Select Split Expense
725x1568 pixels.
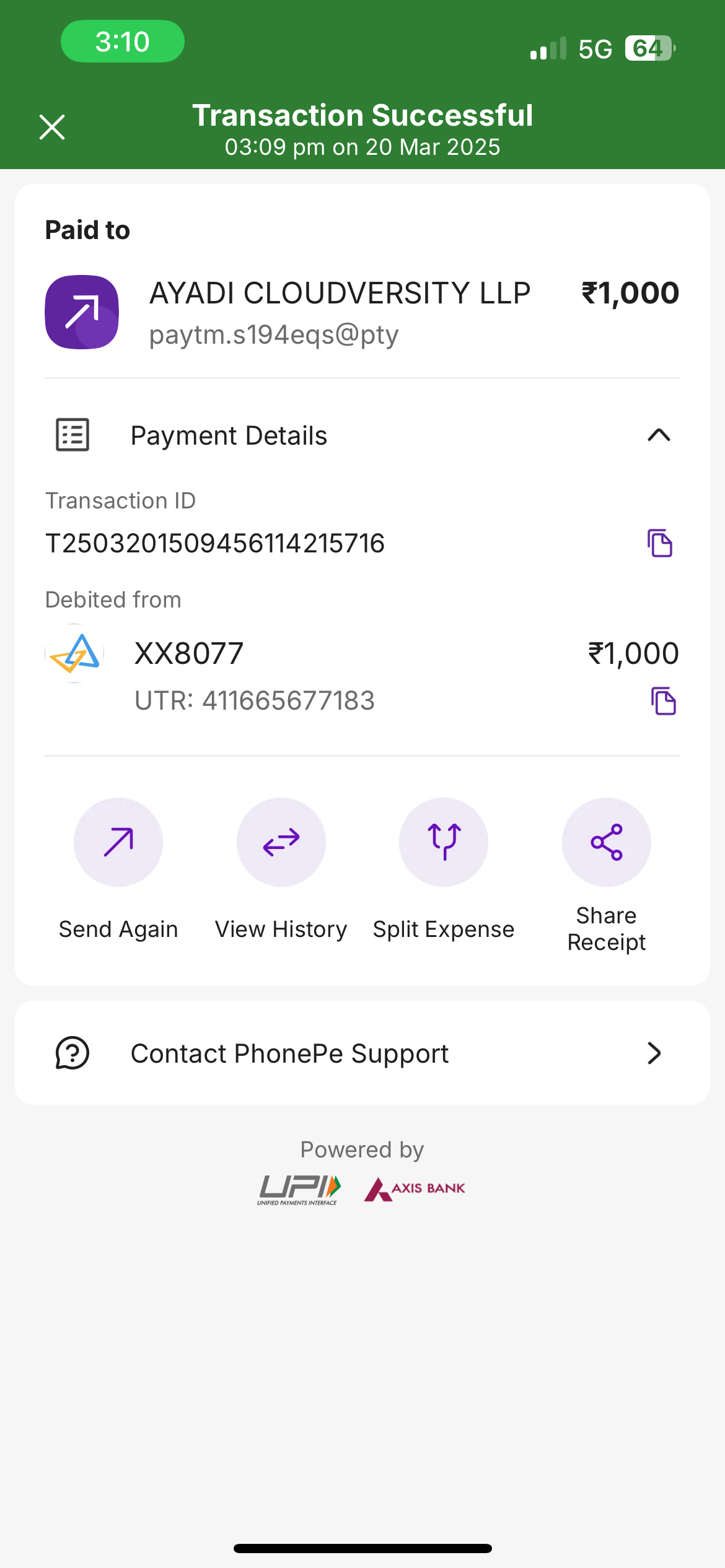tap(444, 842)
